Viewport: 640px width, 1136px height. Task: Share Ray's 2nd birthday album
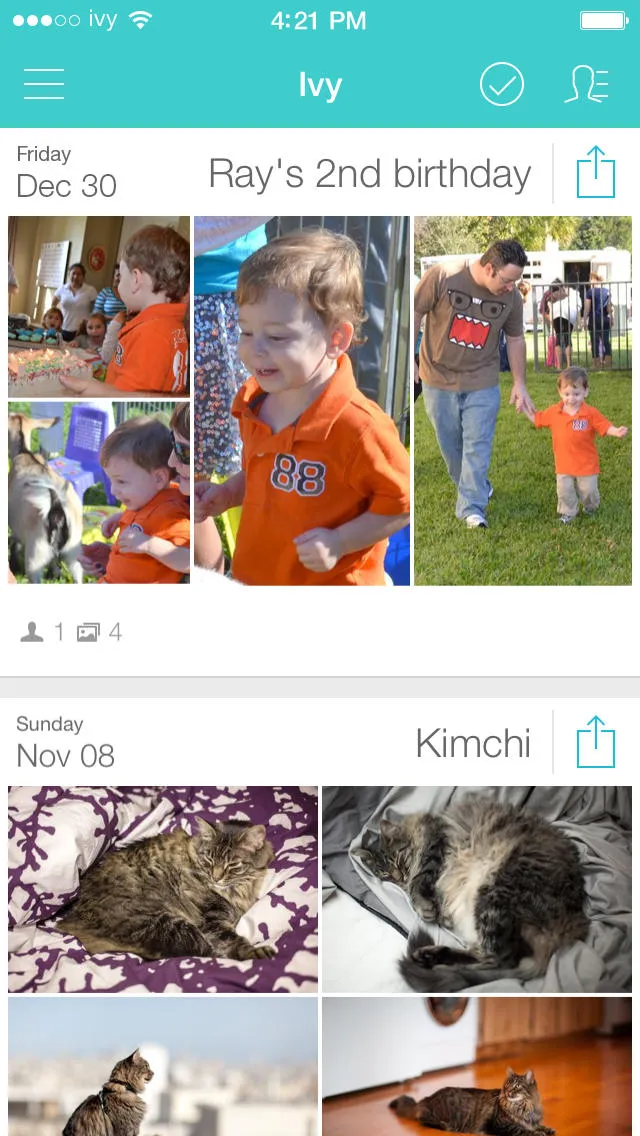[596, 173]
